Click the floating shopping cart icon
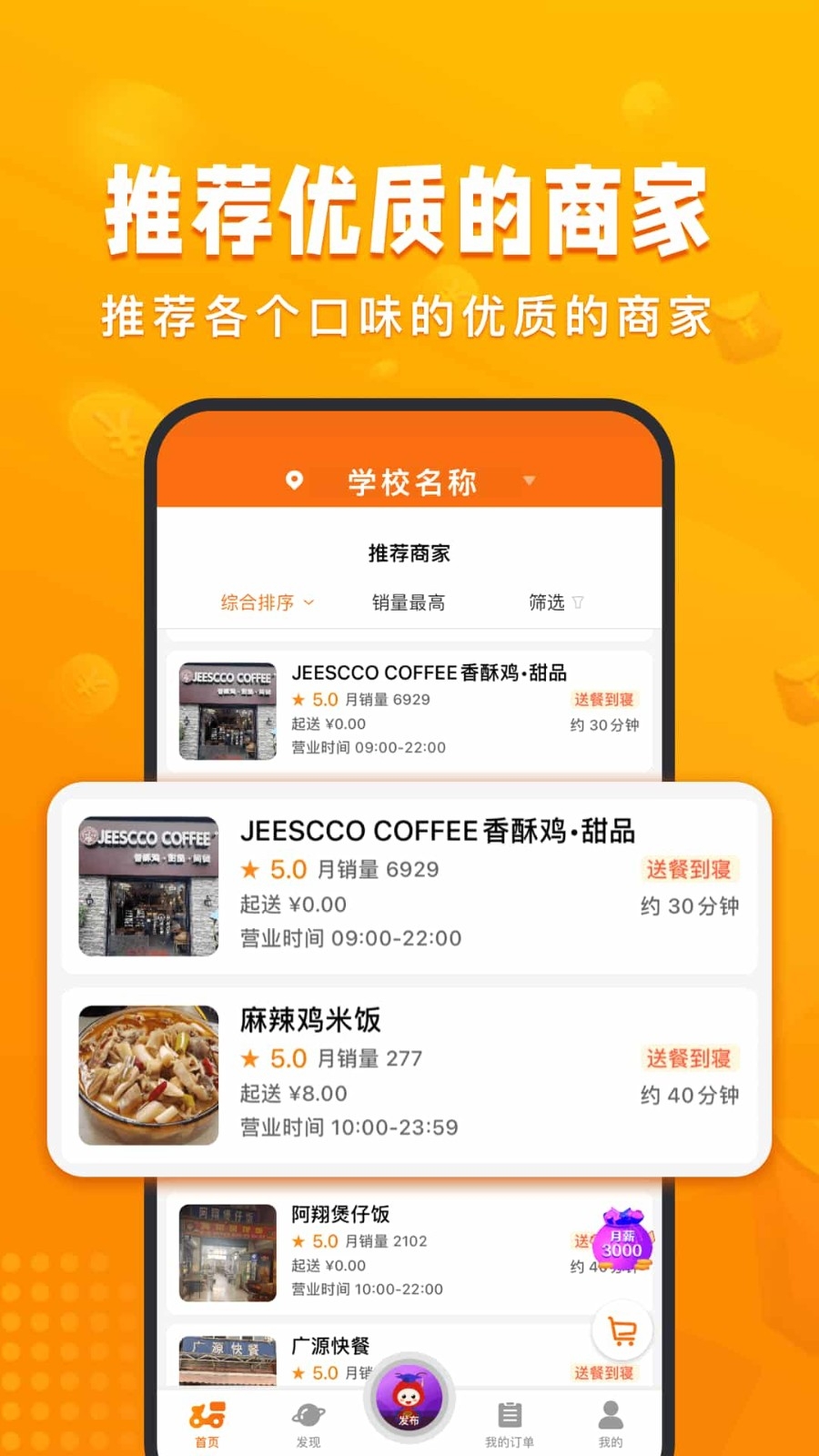819x1456 pixels. click(x=622, y=1330)
